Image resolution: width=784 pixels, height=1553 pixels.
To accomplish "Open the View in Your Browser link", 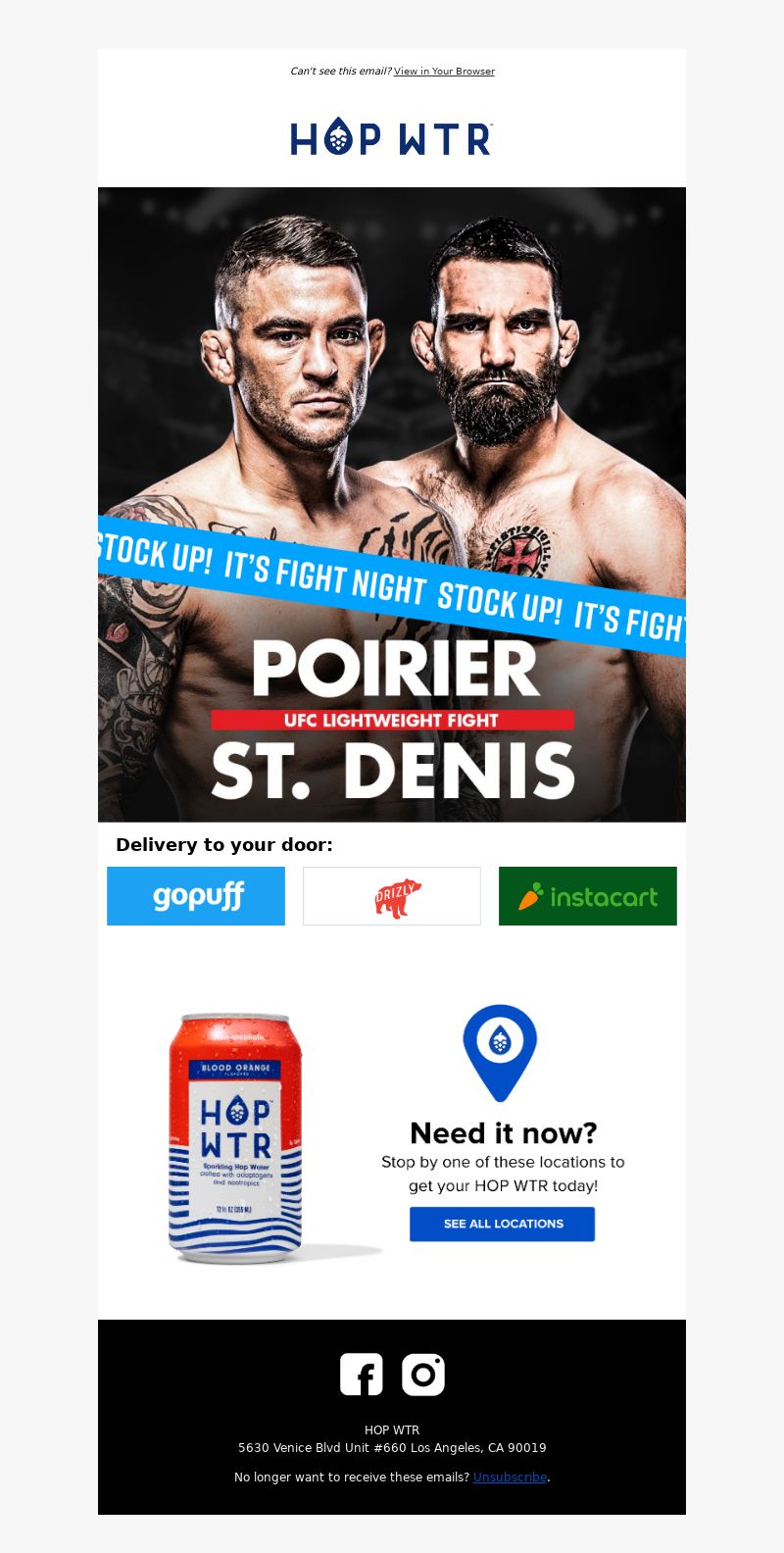I will pyautogui.click(x=444, y=72).
